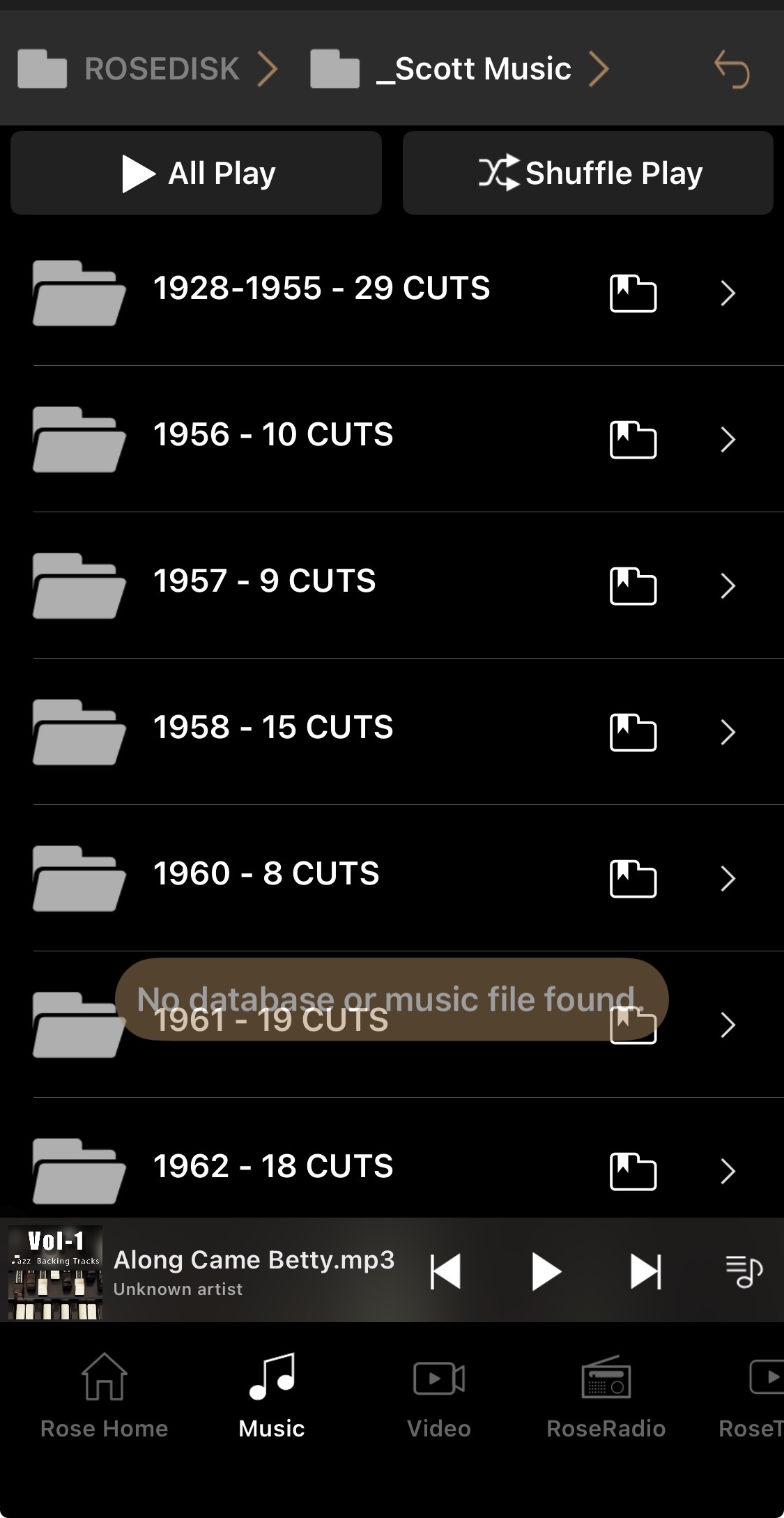Viewport: 784px width, 1518px height.
Task: Bookmark the 1956 - 10 CUTS folder
Action: click(x=633, y=439)
